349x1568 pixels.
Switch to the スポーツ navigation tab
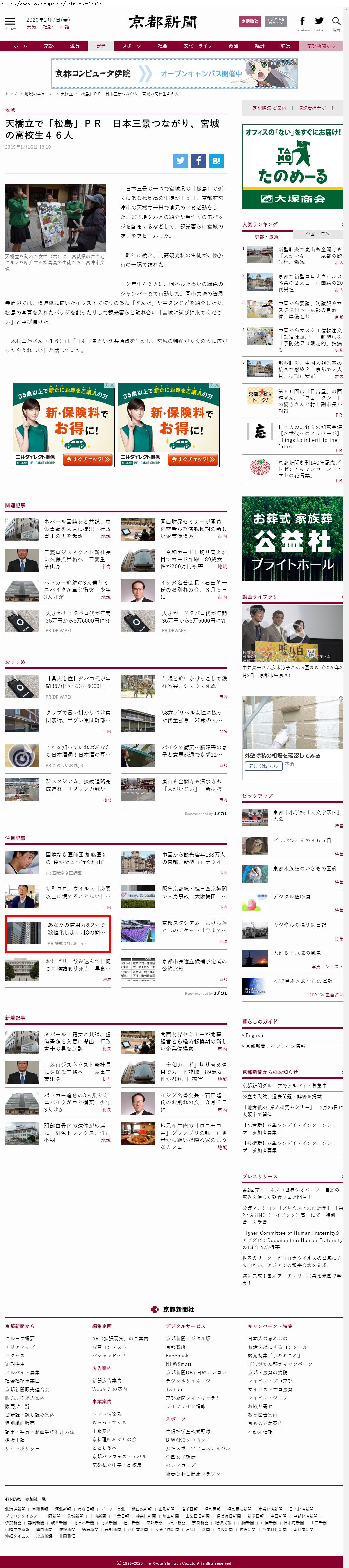coord(131,46)
